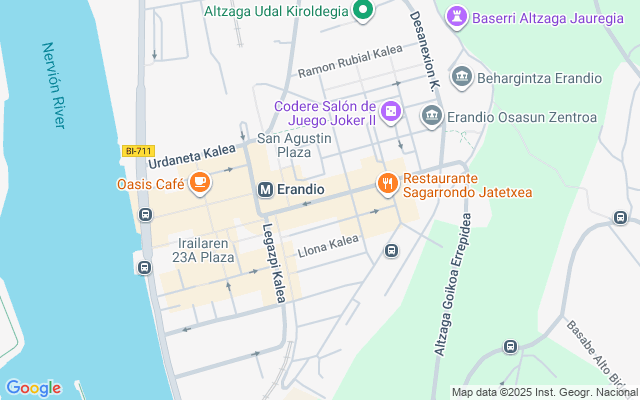Open the Behargintza Erandio marker
The width and height of the screenshot is (640, 400).
tap(461, 77)
